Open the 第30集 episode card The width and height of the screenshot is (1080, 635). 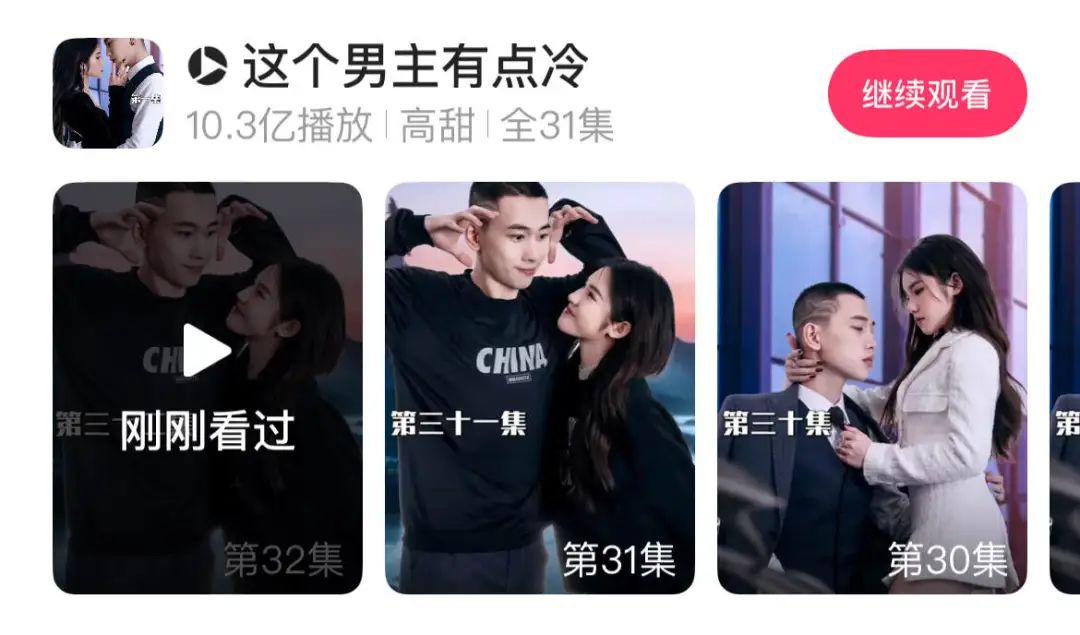click(x=871, y=387)
